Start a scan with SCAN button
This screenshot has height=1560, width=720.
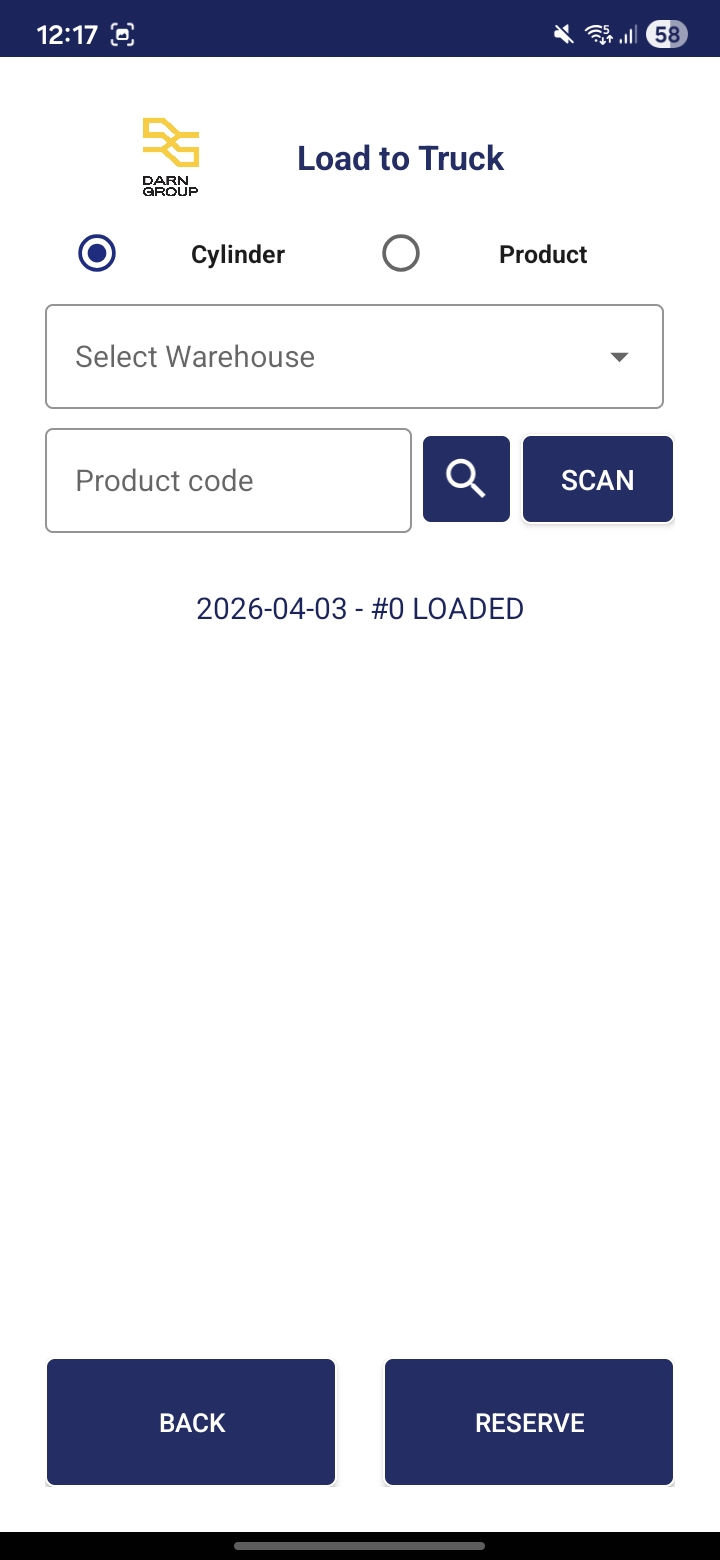[x=597, y=480]
